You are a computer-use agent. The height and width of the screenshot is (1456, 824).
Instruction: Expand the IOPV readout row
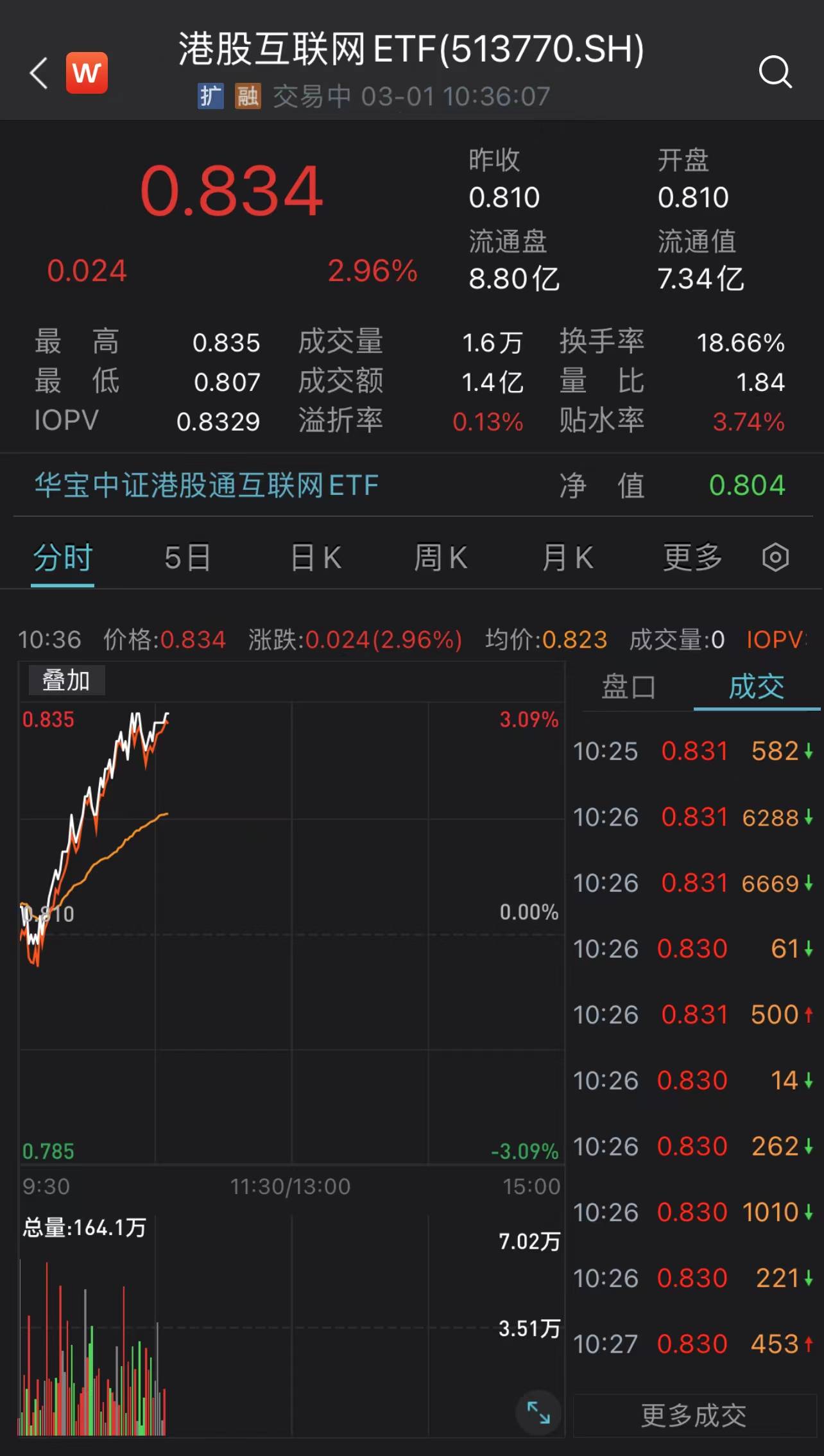(x=778, y=639)
